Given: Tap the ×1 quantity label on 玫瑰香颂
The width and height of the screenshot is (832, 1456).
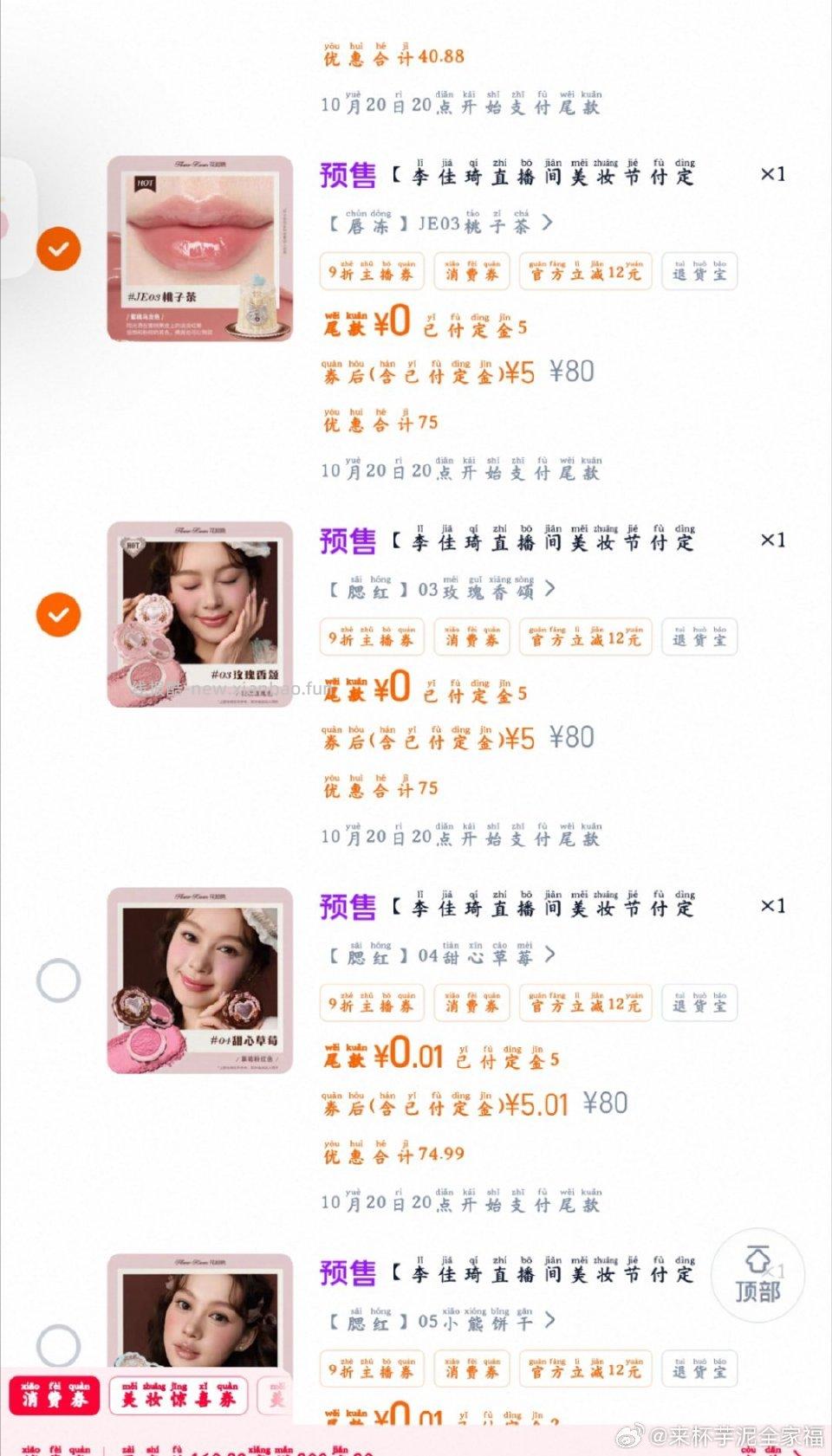Looking at the screenshot, I should pyautogui.click(x=772, y=540).
